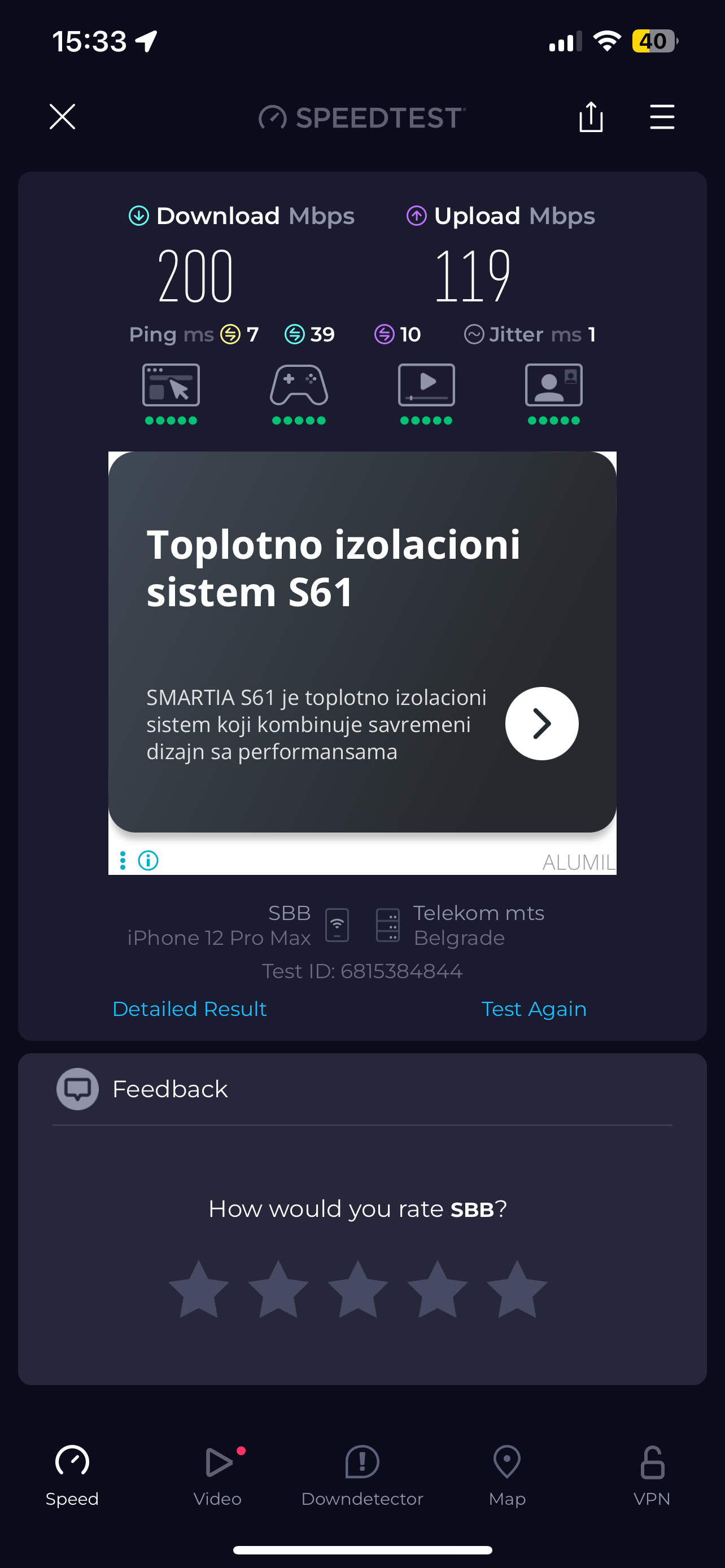Switch to the VPN tab

(x=652, y=1474)
